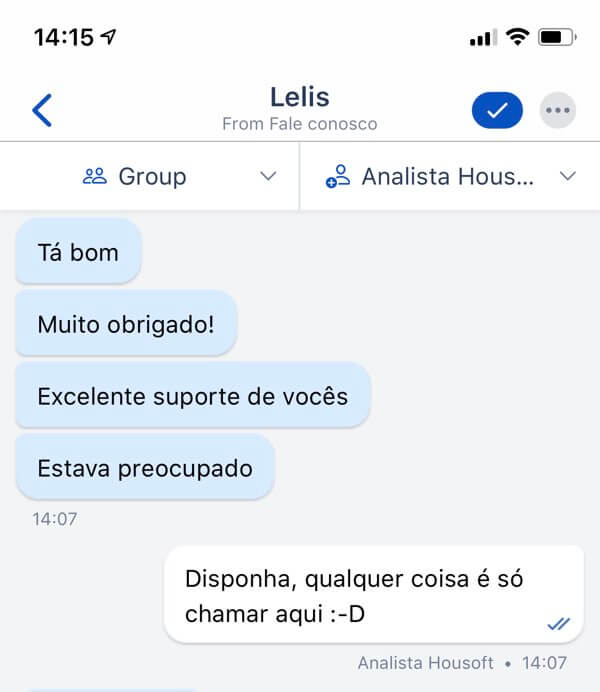The width and height of the screenshot is (600, 692).
Task: Open the Analista Housoft assignee dropdown
Action: coord(450,177)
